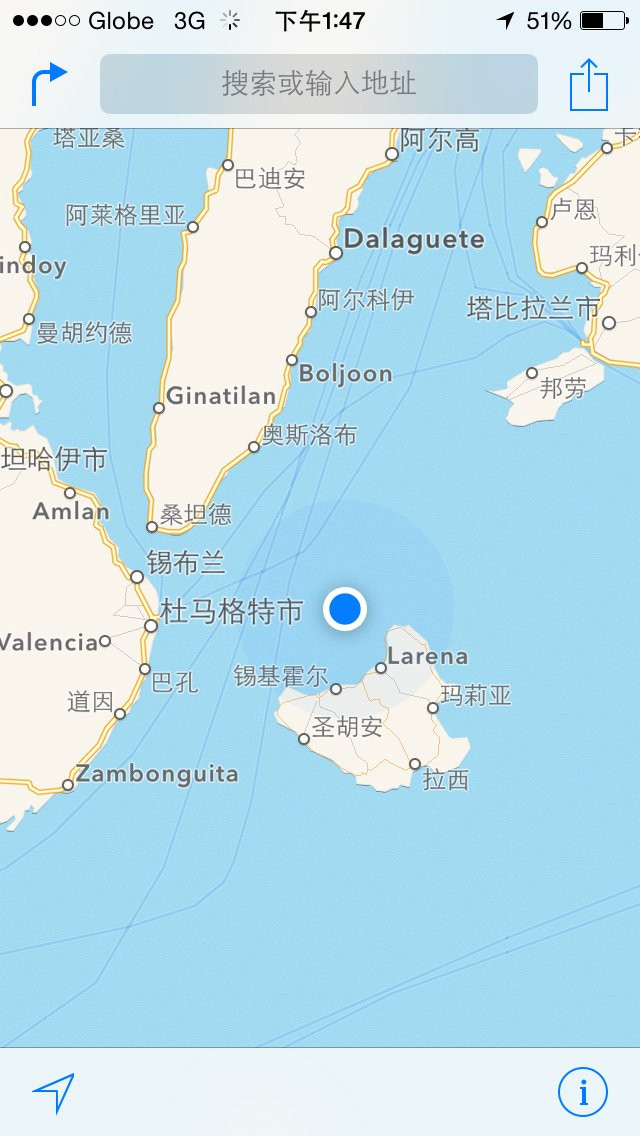Open the directions arrow icon
This screenshot has height=1136, width=640.
[x=49, y=84]
